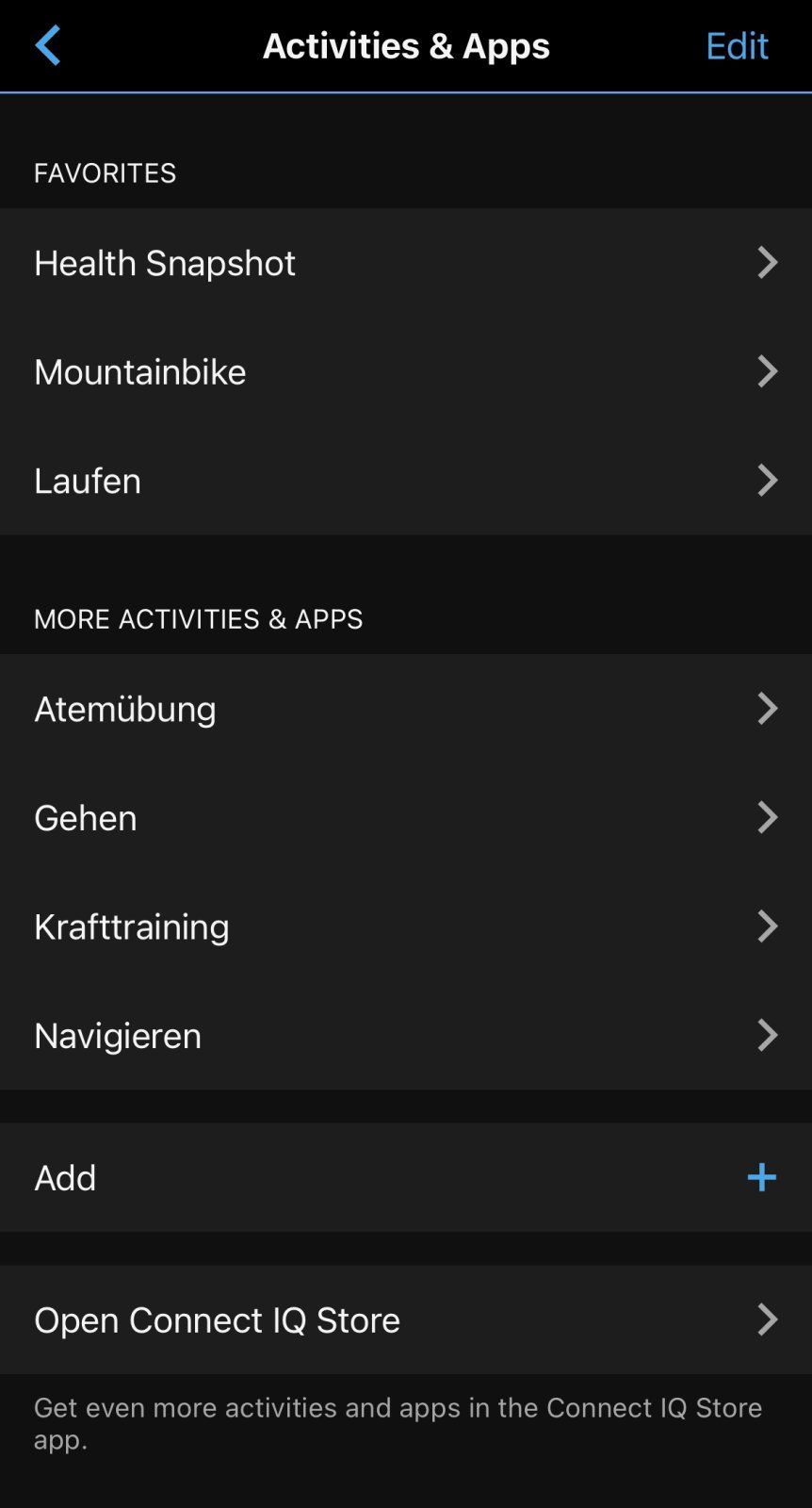Viewport: 812px width, 1508px height.
Task: Go back using the top-left arrow
Action: point(47,45)
